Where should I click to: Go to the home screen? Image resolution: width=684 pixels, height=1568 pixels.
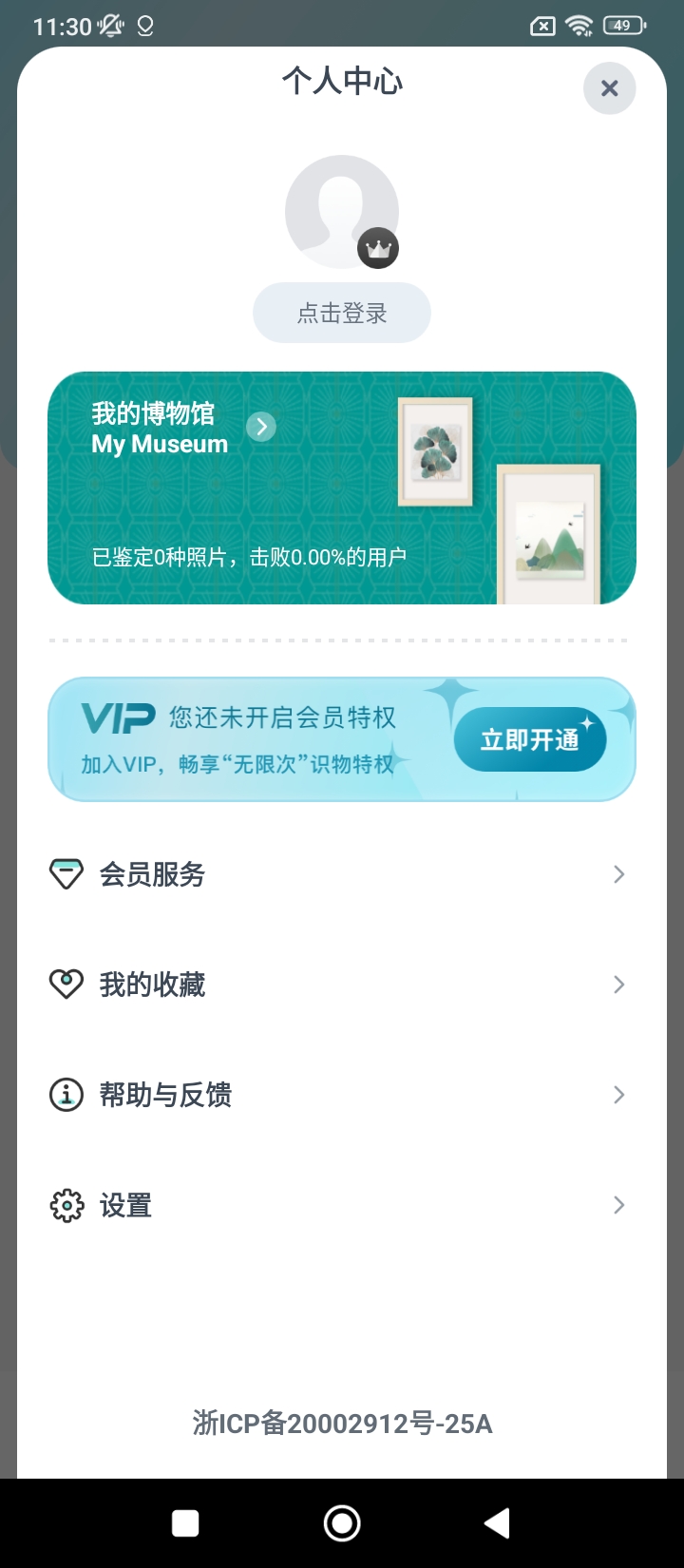[342, 1523]
